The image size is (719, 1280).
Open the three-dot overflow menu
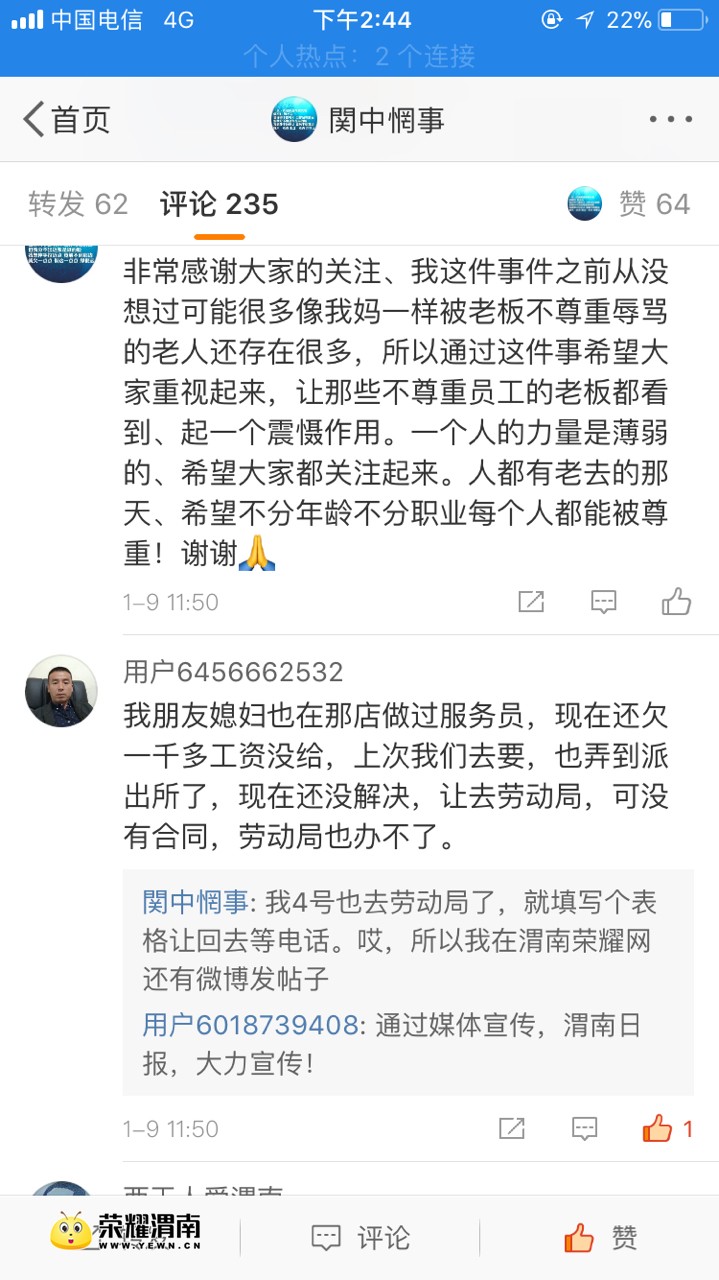click(670, 120)
